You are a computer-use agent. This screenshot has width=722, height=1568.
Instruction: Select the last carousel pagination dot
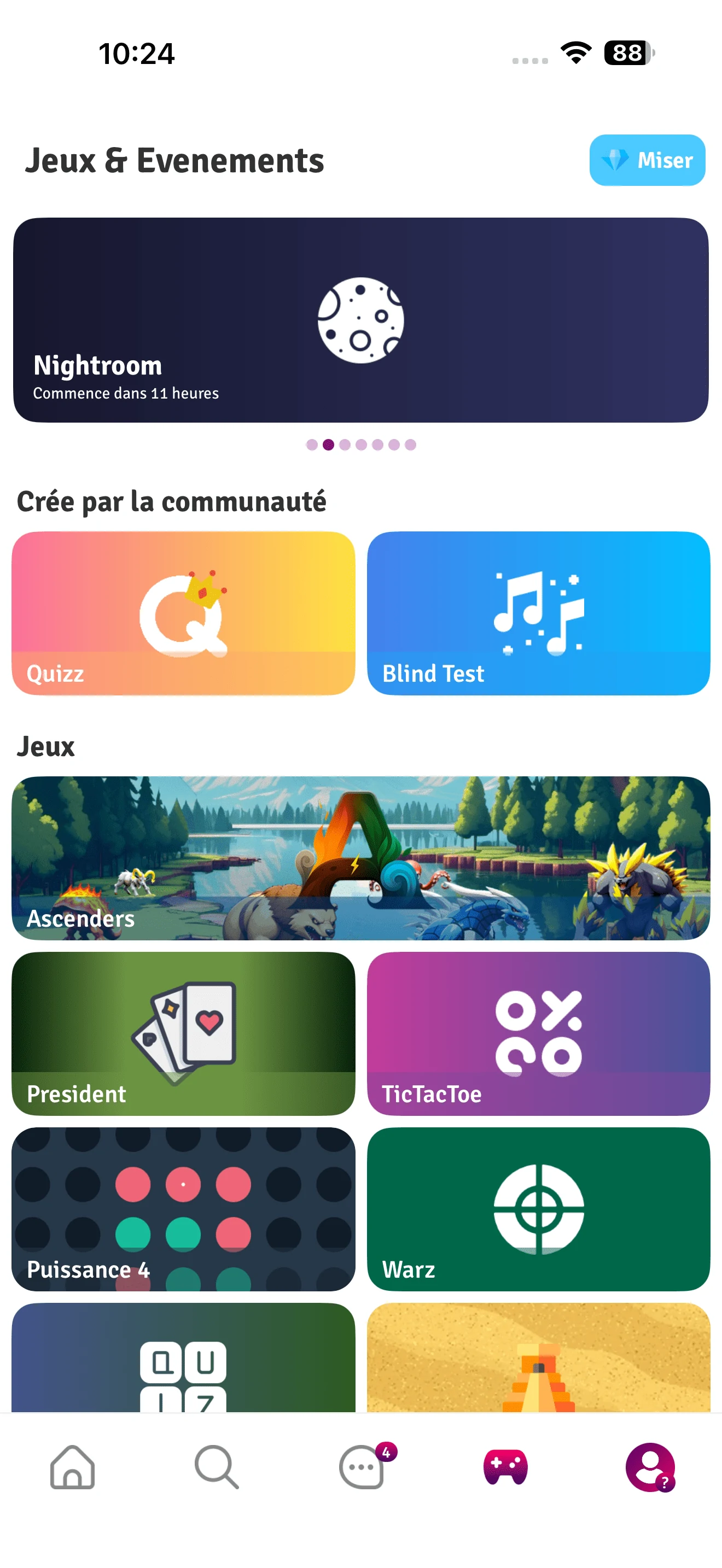410,445
